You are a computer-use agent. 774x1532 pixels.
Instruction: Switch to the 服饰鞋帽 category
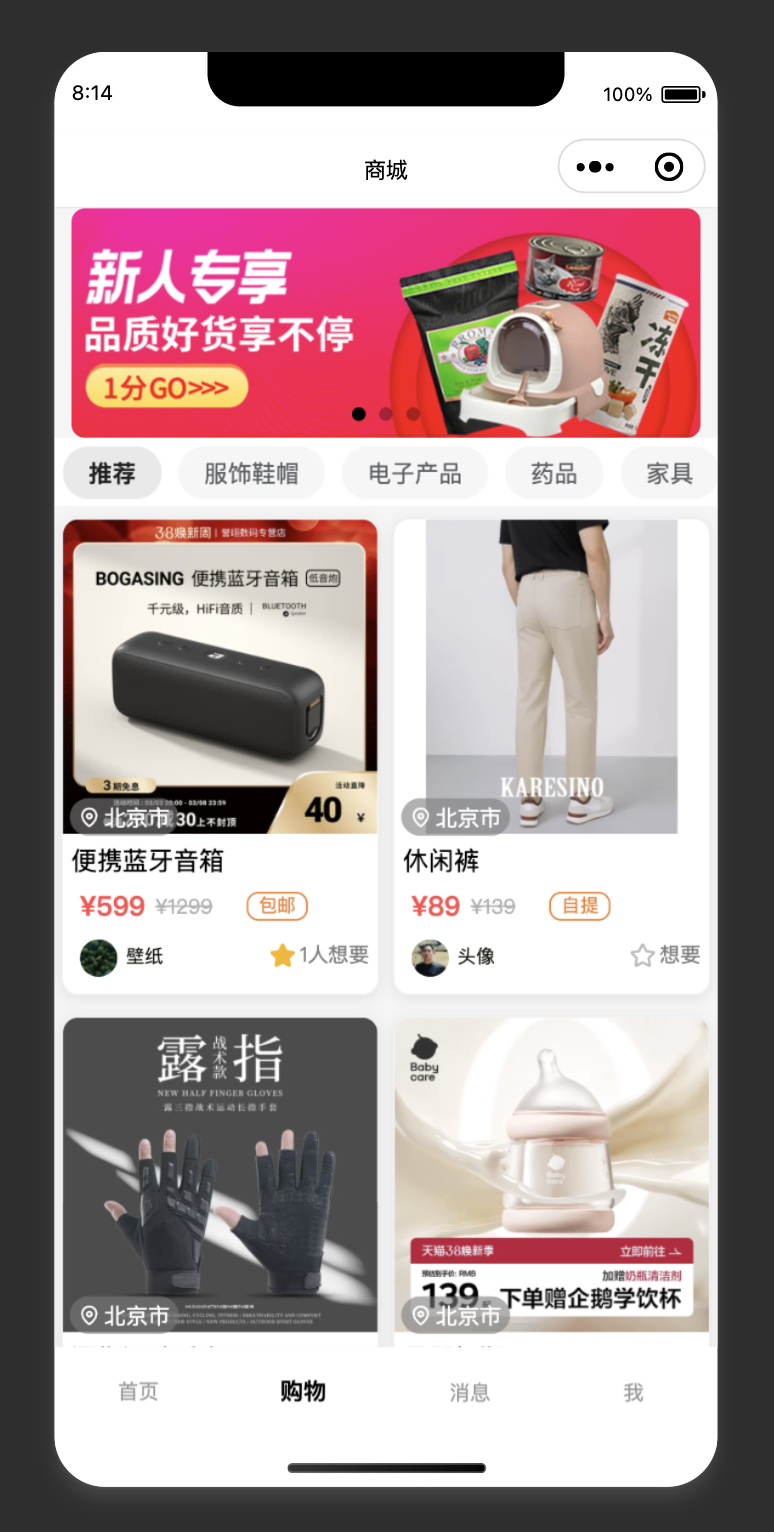point(251,473)
